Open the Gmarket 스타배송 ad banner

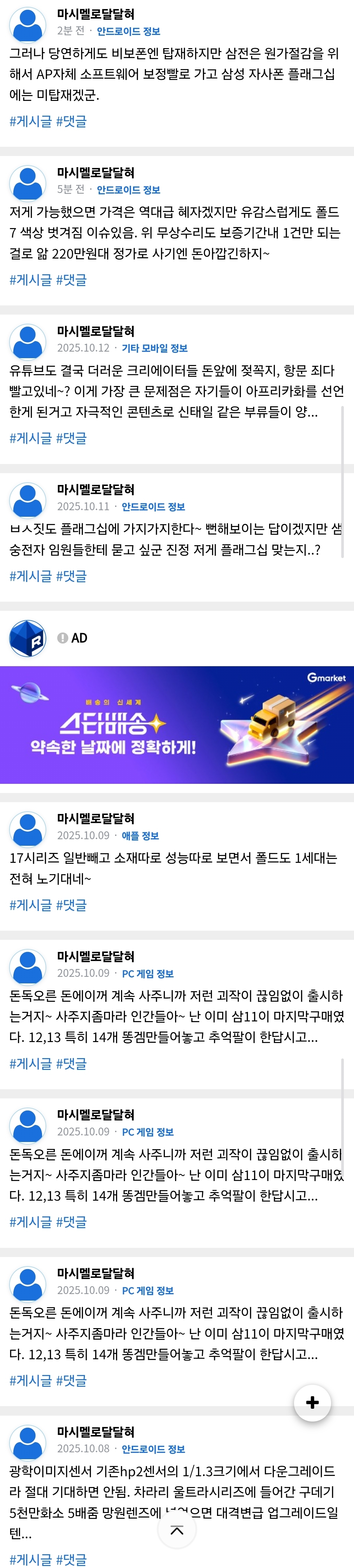[177, 724]
